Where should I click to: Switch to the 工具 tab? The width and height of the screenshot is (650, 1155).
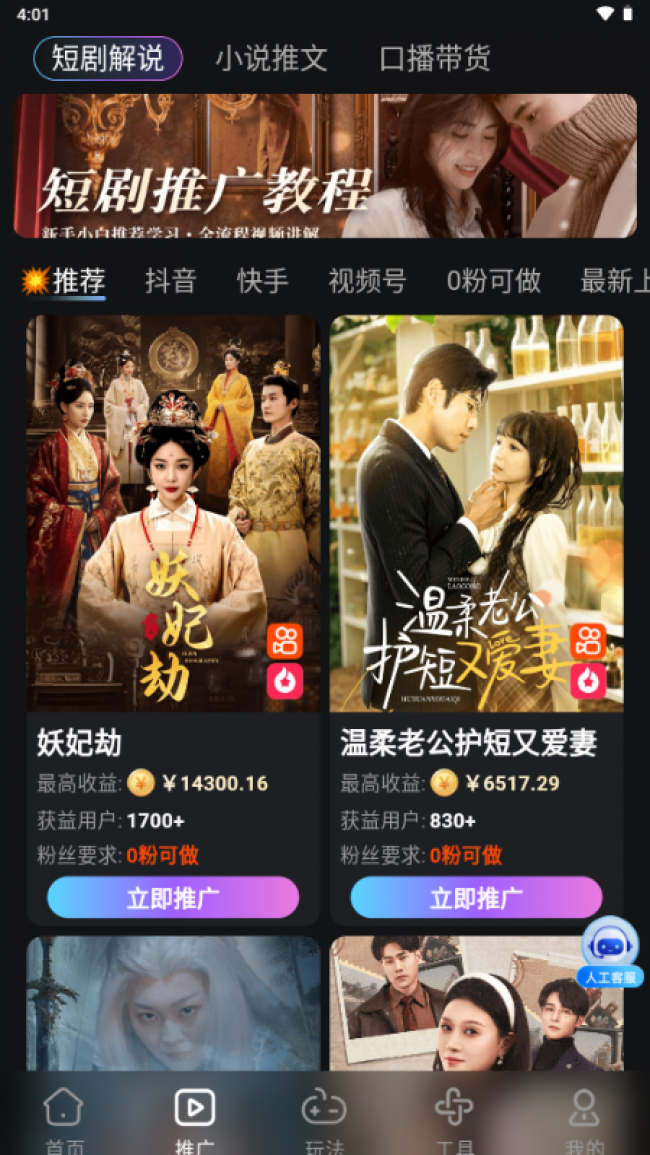454,1118
